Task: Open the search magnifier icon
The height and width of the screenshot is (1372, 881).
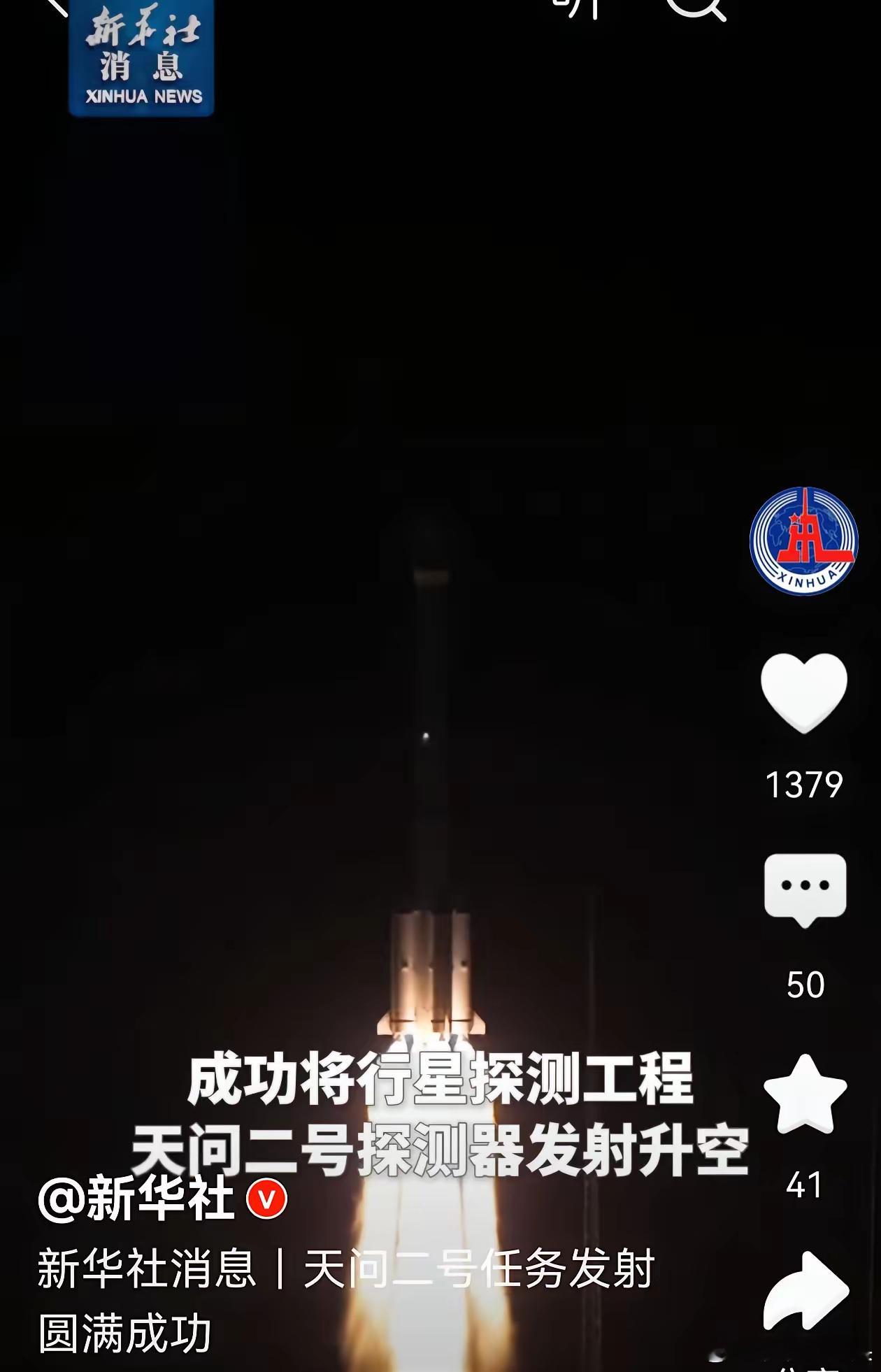Action: pyautogui.click(x=696, y=7)
